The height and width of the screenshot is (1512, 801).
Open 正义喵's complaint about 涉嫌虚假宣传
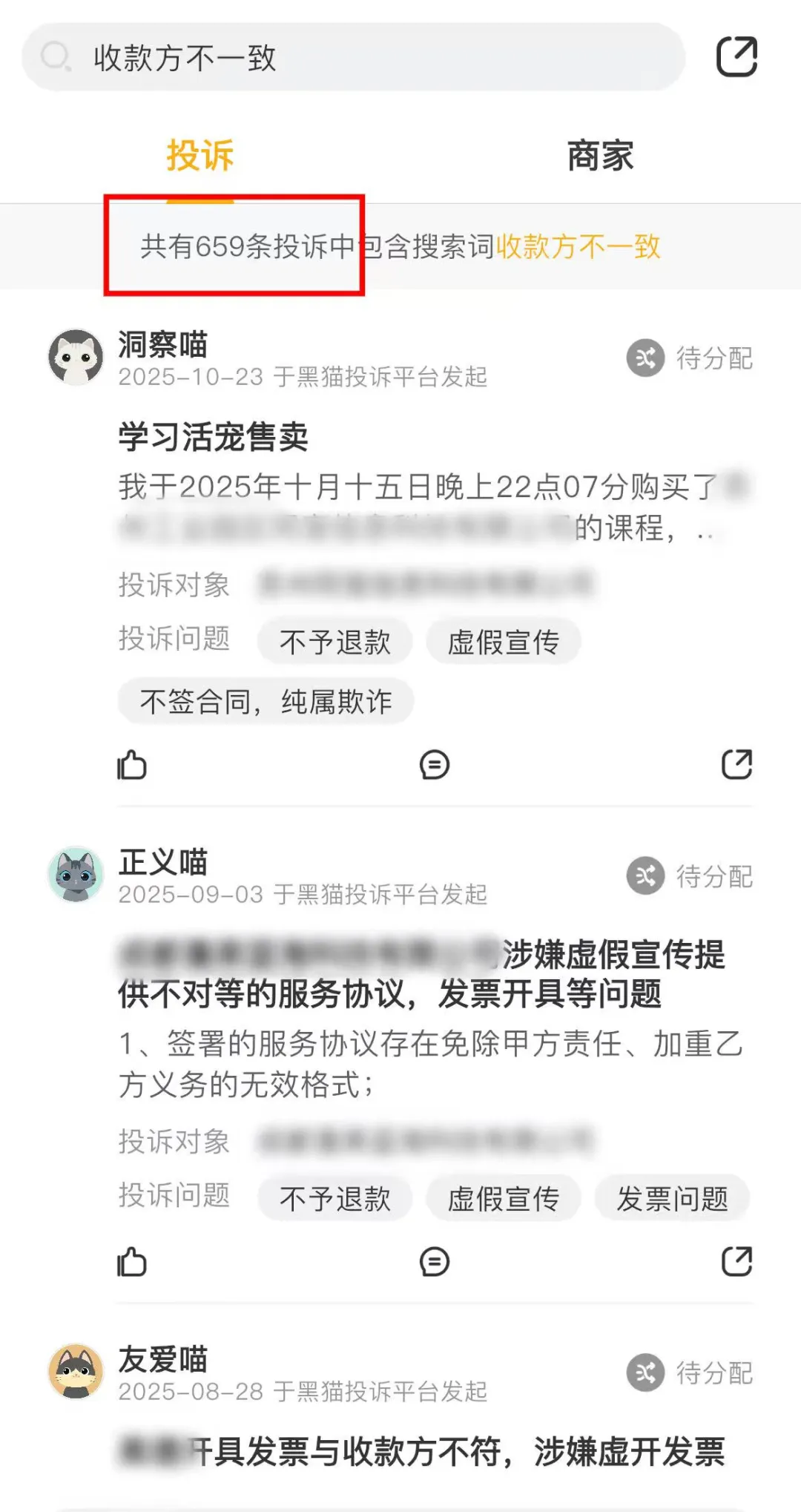point(423,974)
